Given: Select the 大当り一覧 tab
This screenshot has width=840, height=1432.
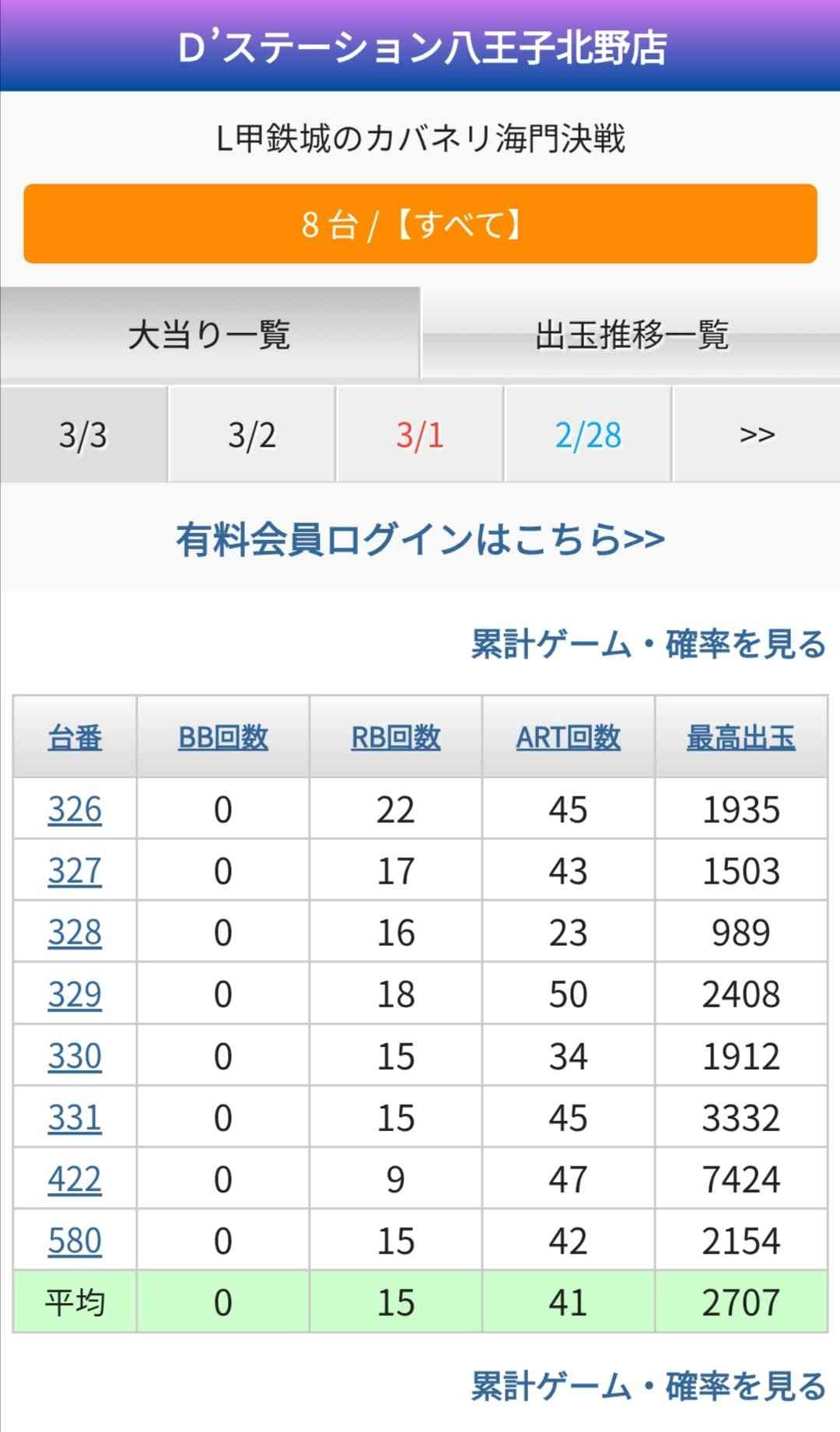Looking at the screenshot, I should point(209,334).
